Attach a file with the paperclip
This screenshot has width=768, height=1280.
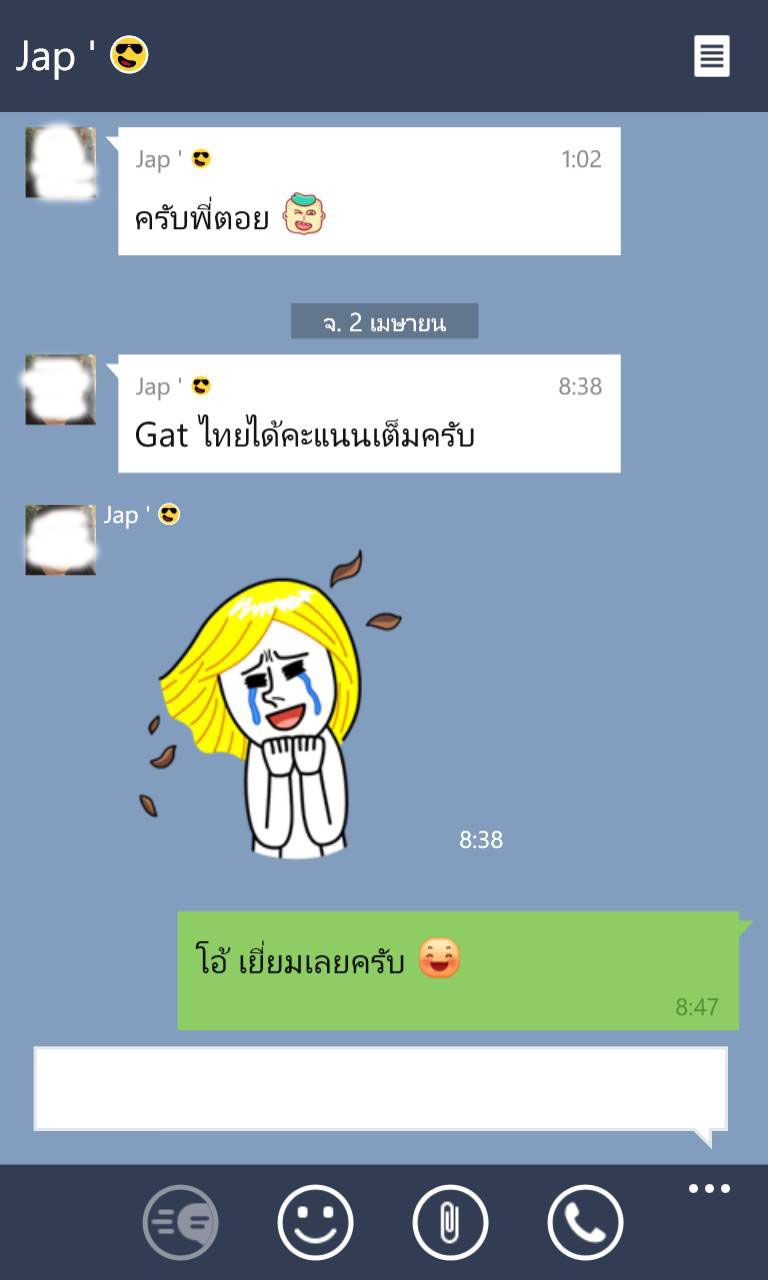450,1222
